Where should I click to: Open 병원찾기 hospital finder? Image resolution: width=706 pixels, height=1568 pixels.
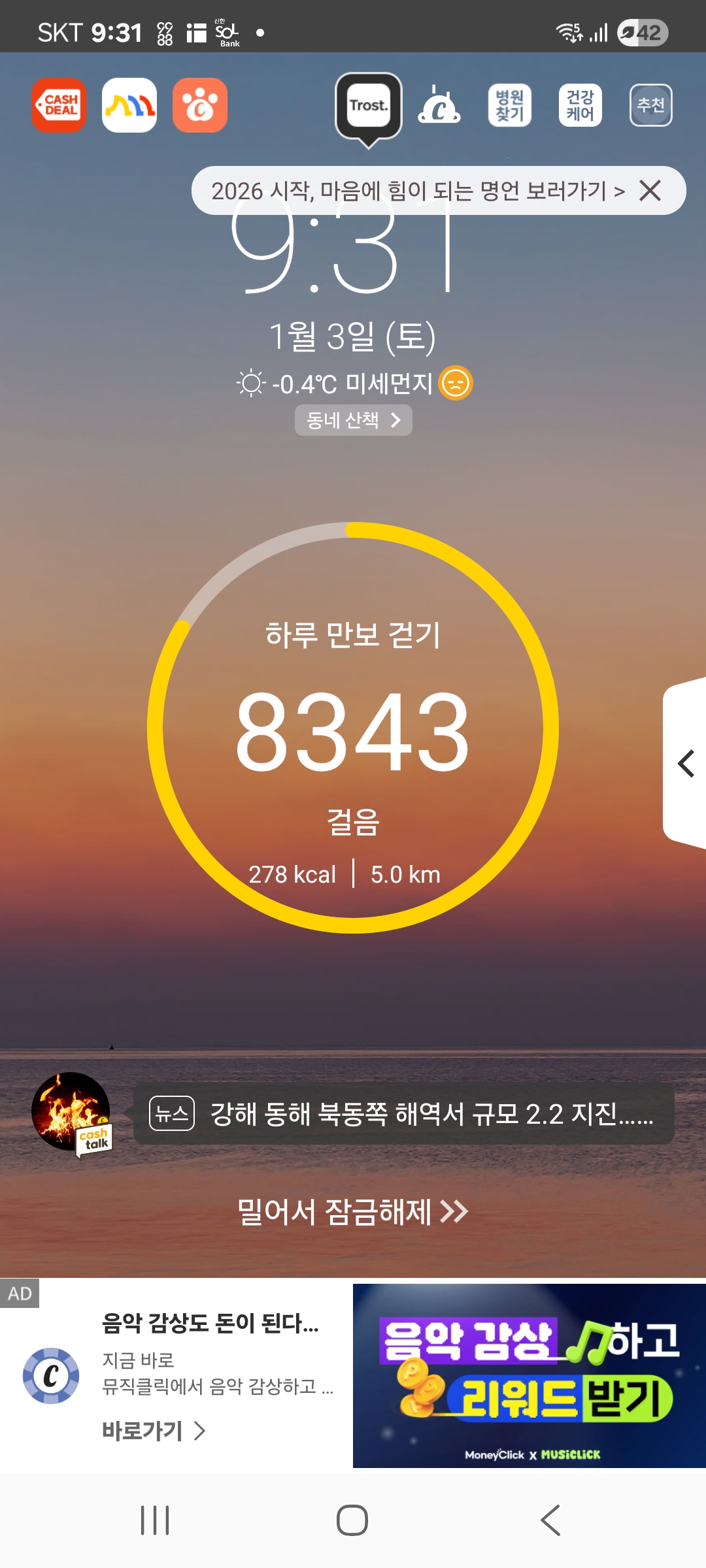(509, 105)
